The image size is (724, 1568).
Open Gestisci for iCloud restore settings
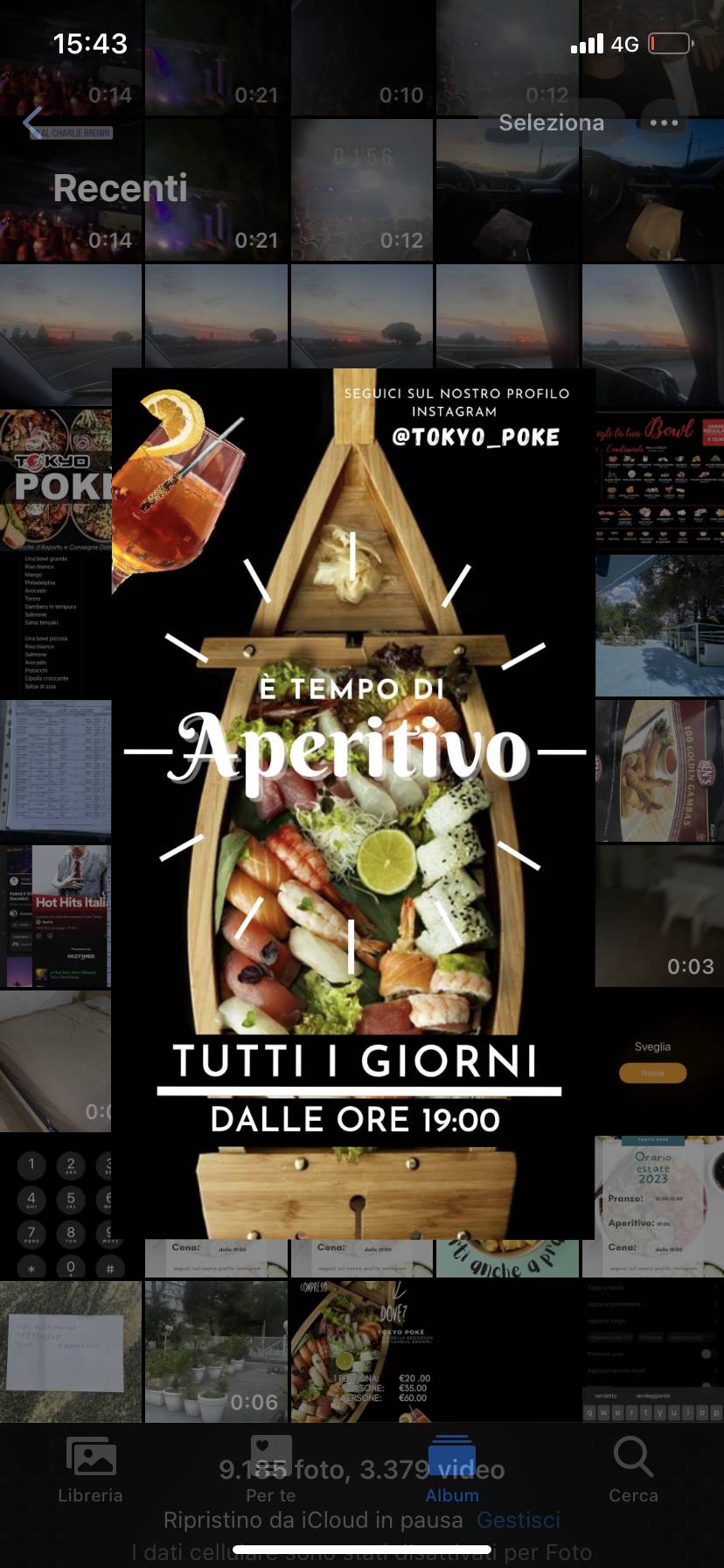518,1520
